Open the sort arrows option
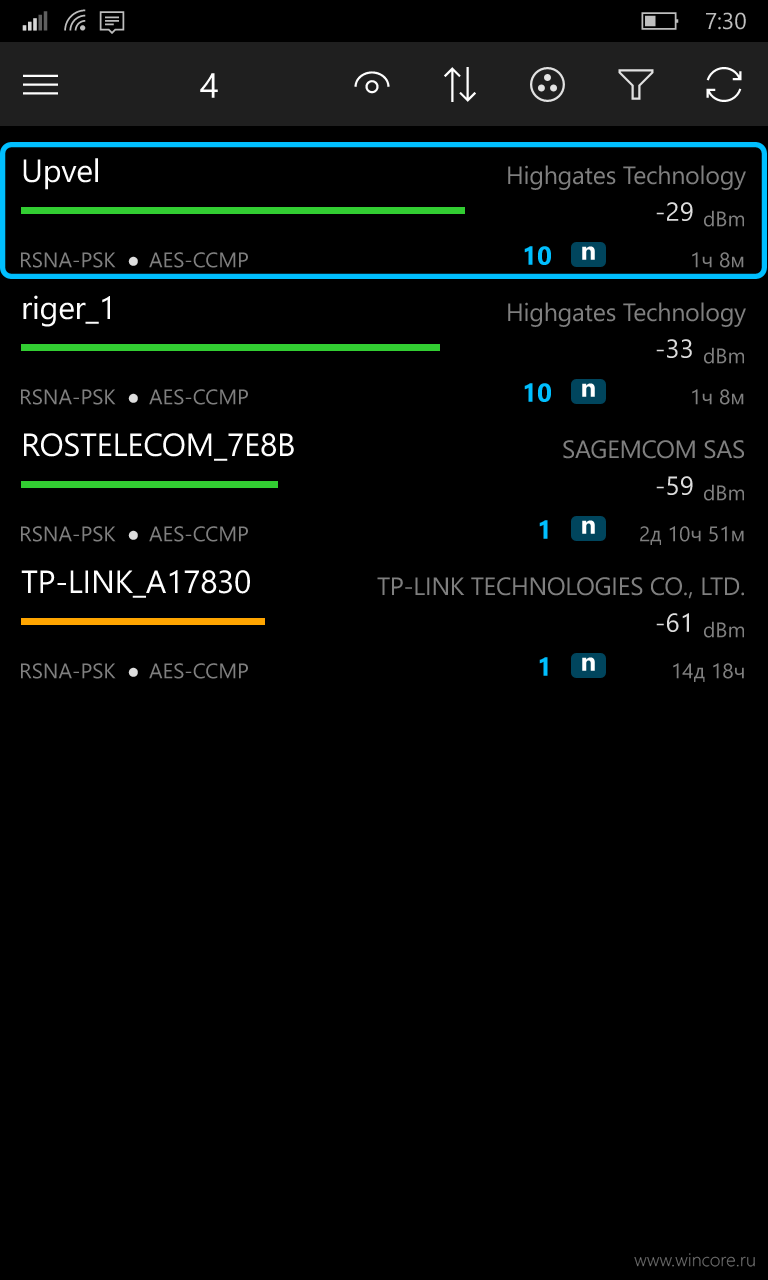The image size is (768, 1280). (460, 85)
